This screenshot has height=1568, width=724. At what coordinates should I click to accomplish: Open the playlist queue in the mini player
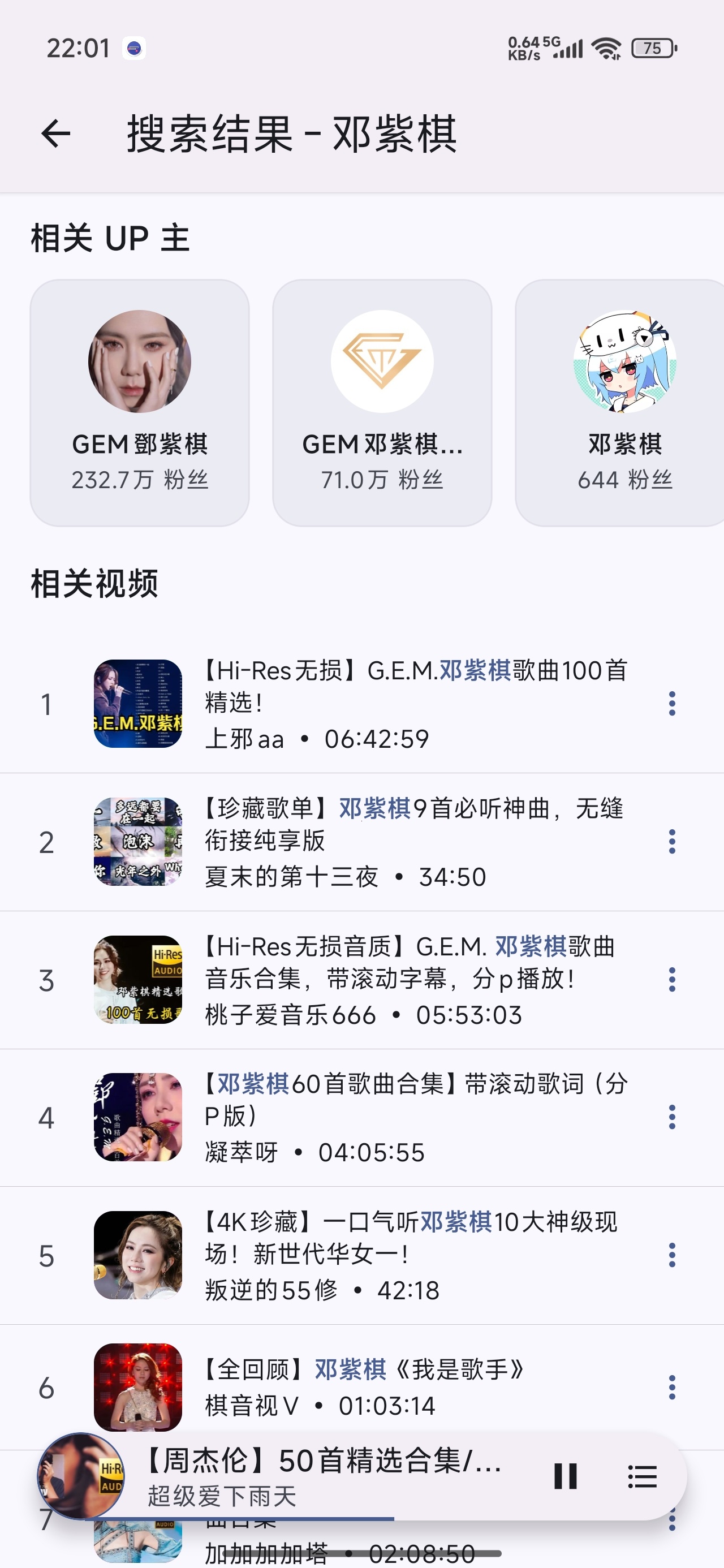pyautogui.click(x=642, y=1476)
